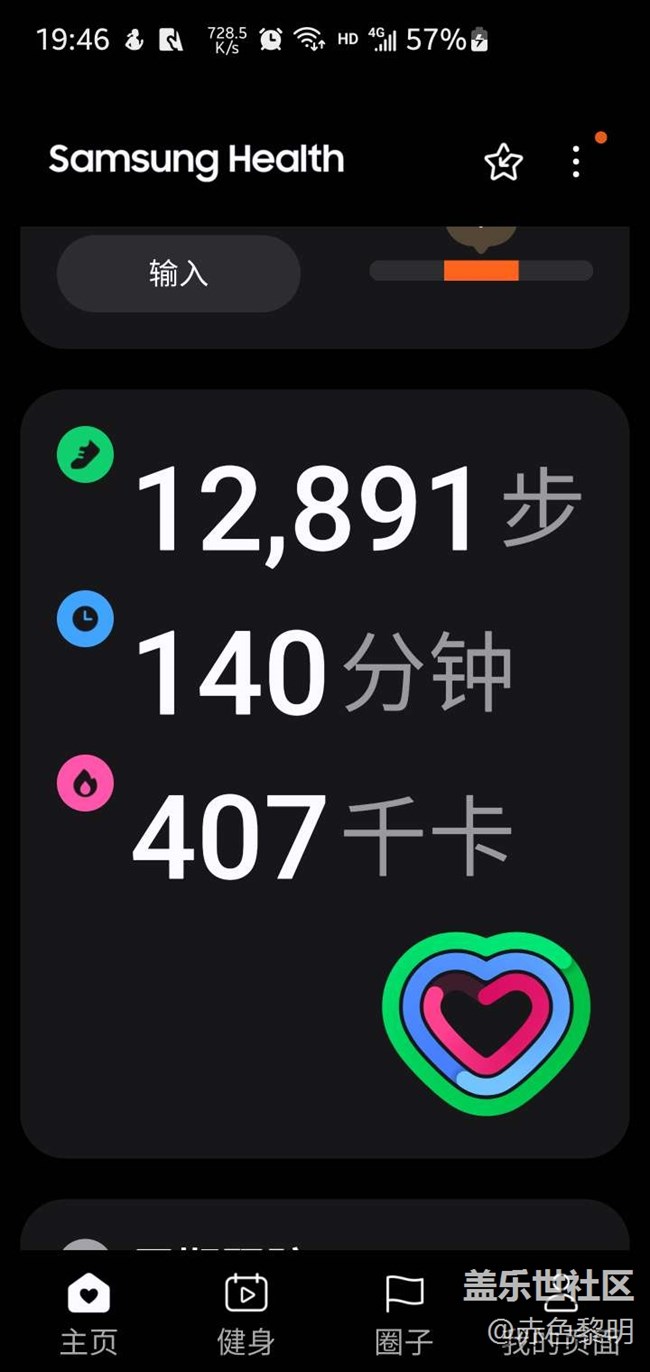The image size is (650, 1372).
Task: Switch to the 我的页面 tab
Action: click(x=563, y=1312)
